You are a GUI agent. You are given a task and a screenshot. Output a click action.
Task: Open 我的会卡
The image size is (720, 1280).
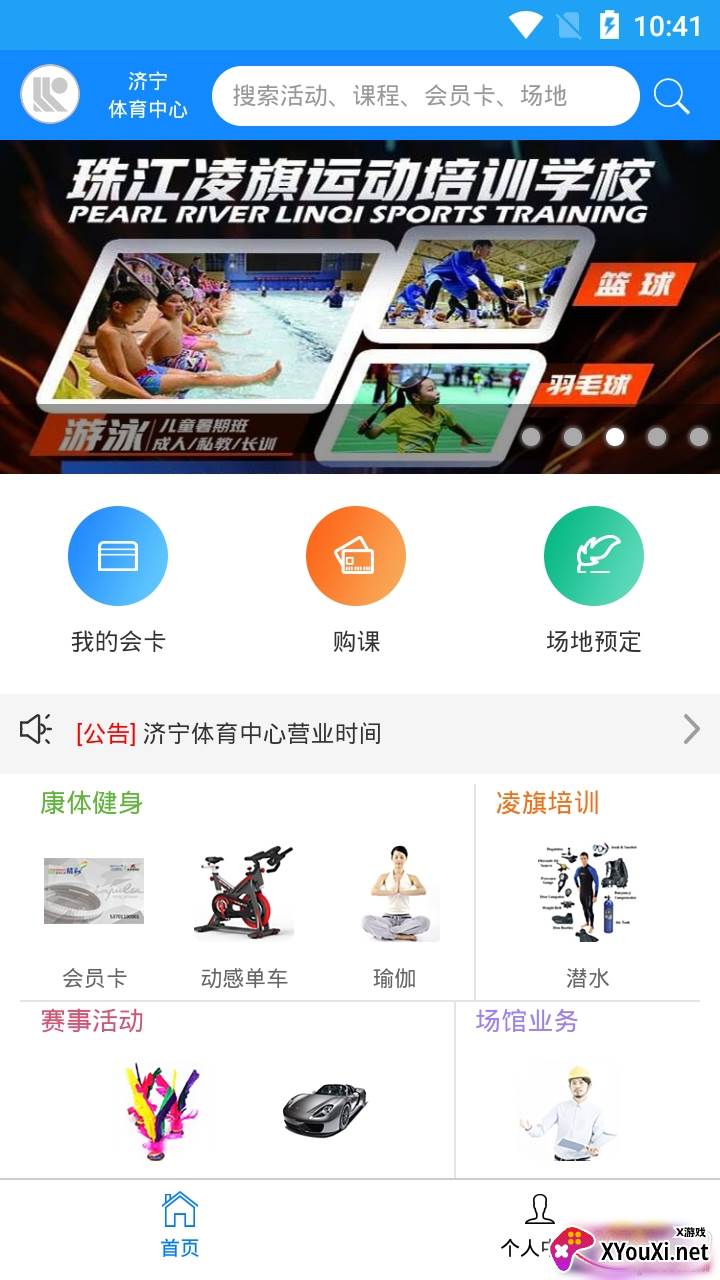pyautogui.click(x=118, y=556)
